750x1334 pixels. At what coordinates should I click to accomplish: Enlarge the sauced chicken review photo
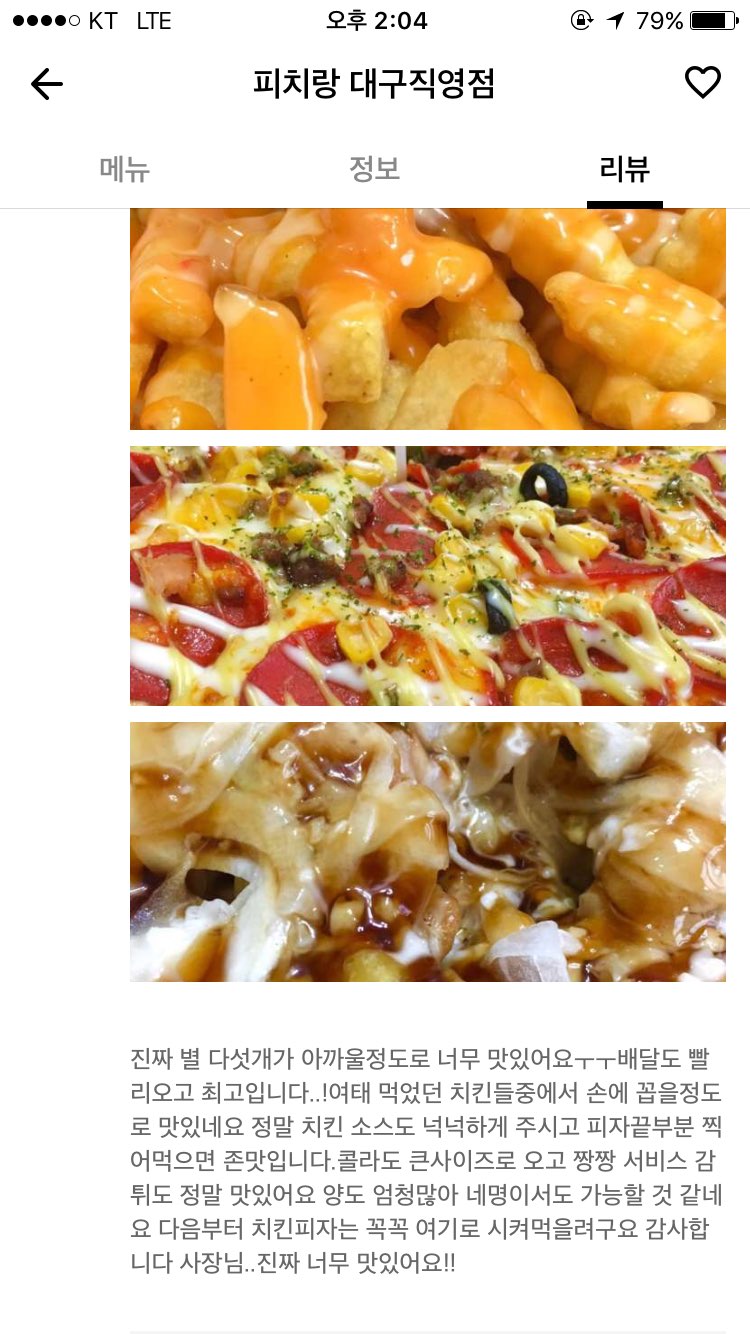coord(428,852)
